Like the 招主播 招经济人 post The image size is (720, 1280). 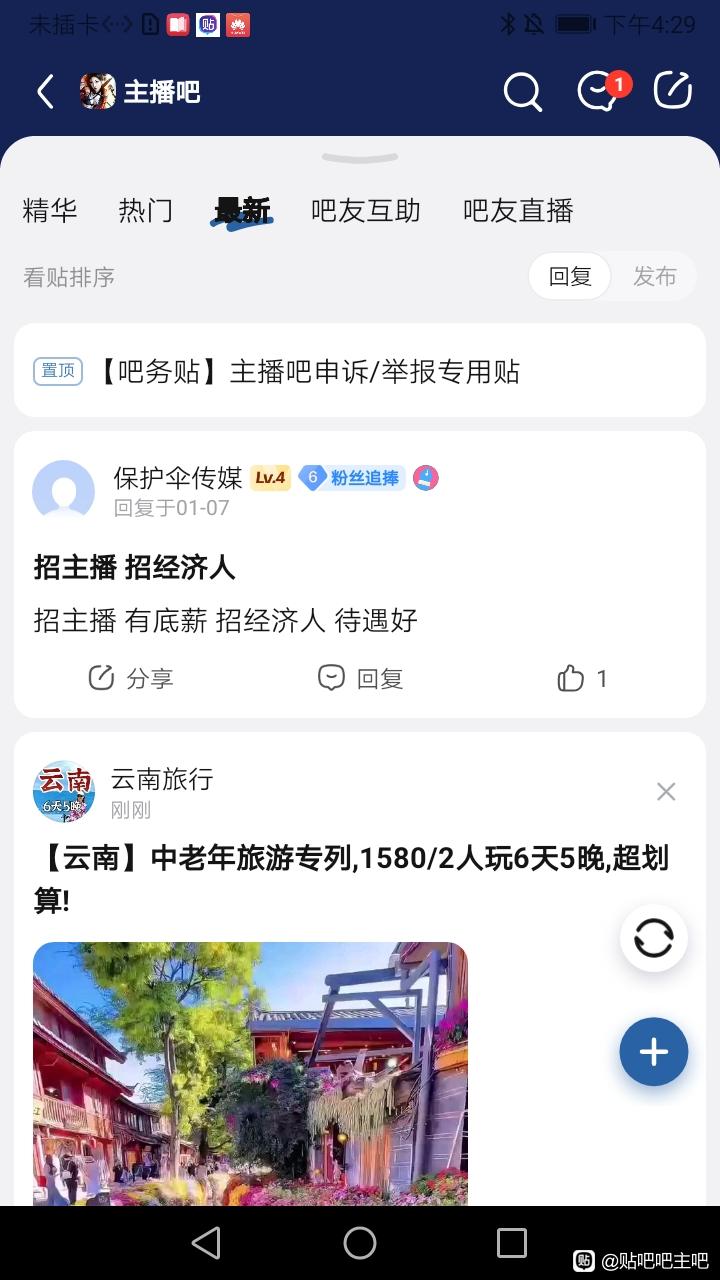coord(583,678)
